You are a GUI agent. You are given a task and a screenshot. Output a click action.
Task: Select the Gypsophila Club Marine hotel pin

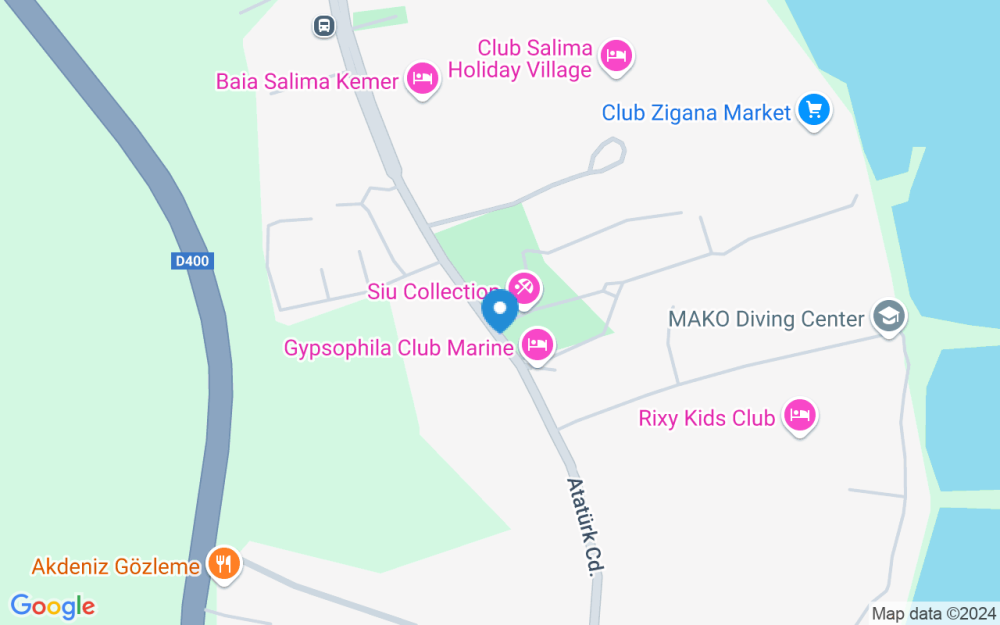coord(537,346)
